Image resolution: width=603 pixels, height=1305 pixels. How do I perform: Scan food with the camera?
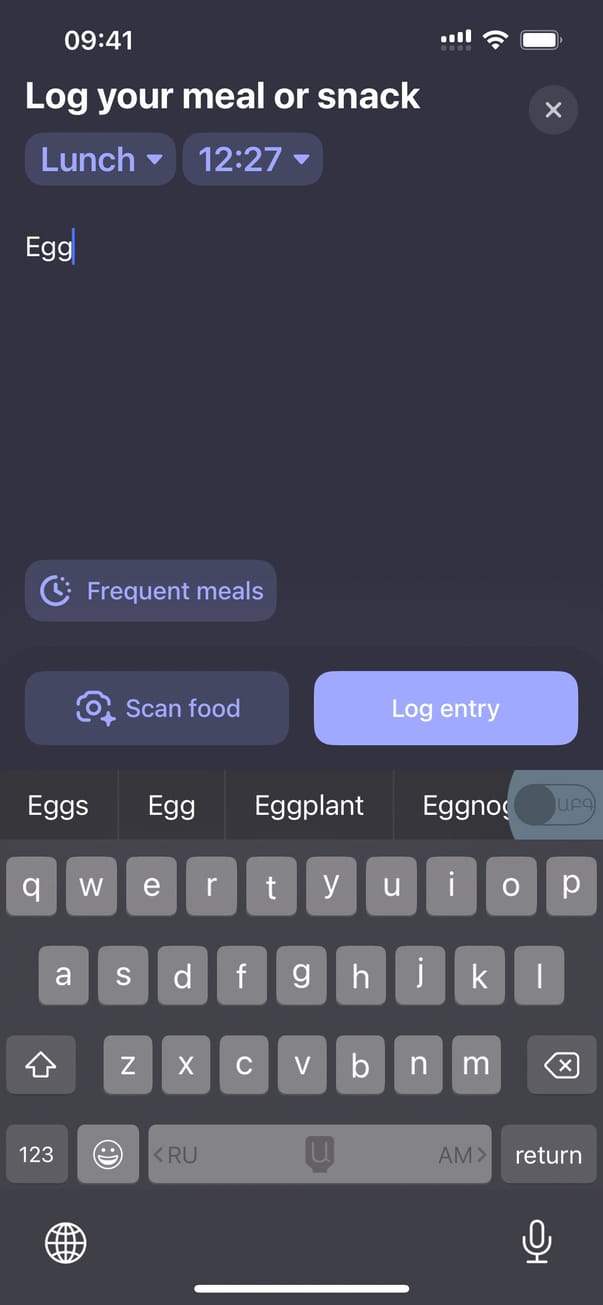click(x=157, y=709)
